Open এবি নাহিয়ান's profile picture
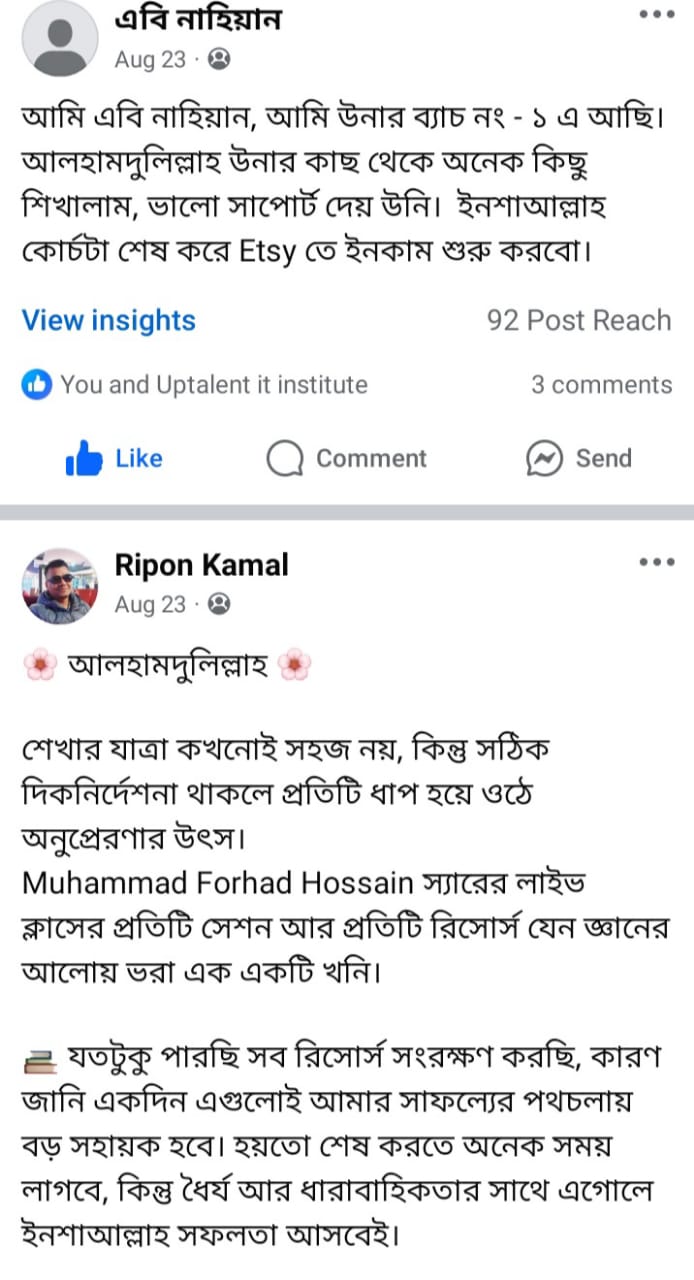 [60, 38]
